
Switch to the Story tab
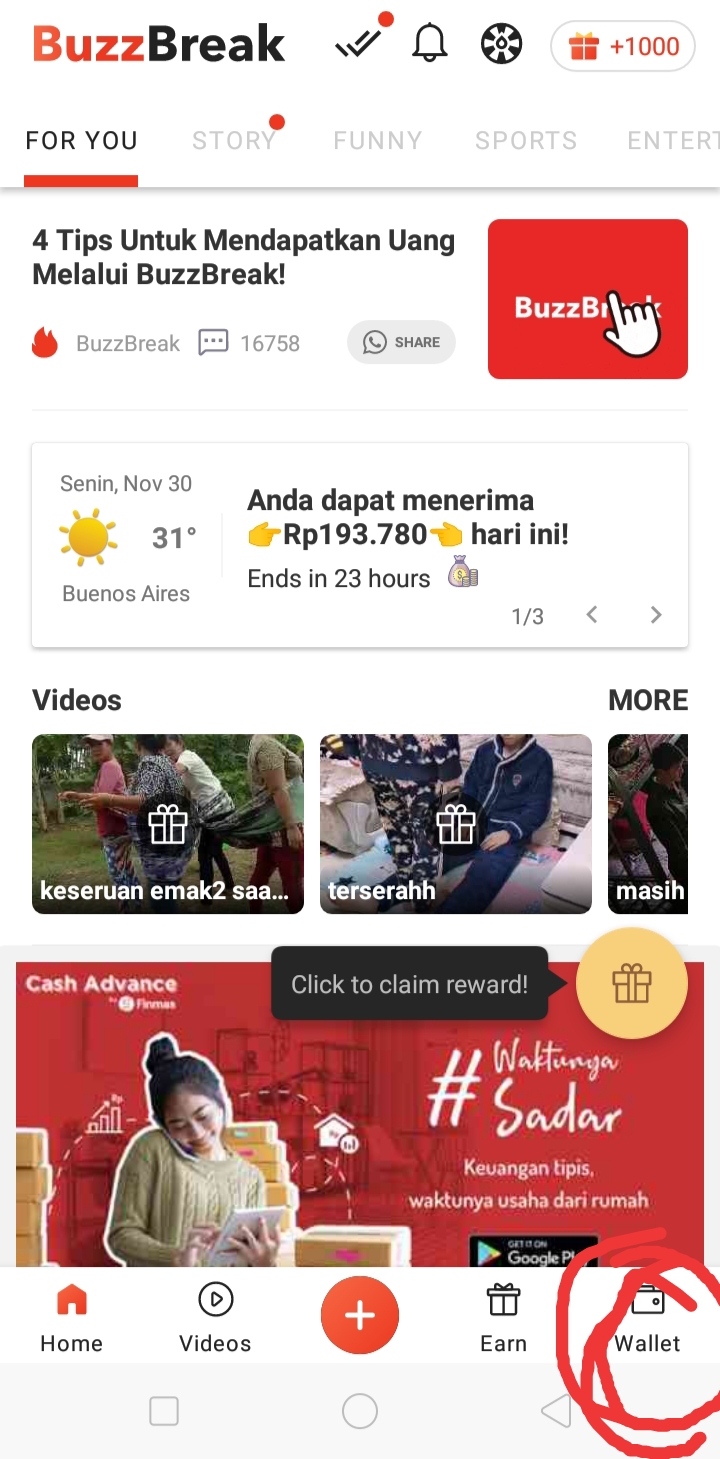click(234, 141)
